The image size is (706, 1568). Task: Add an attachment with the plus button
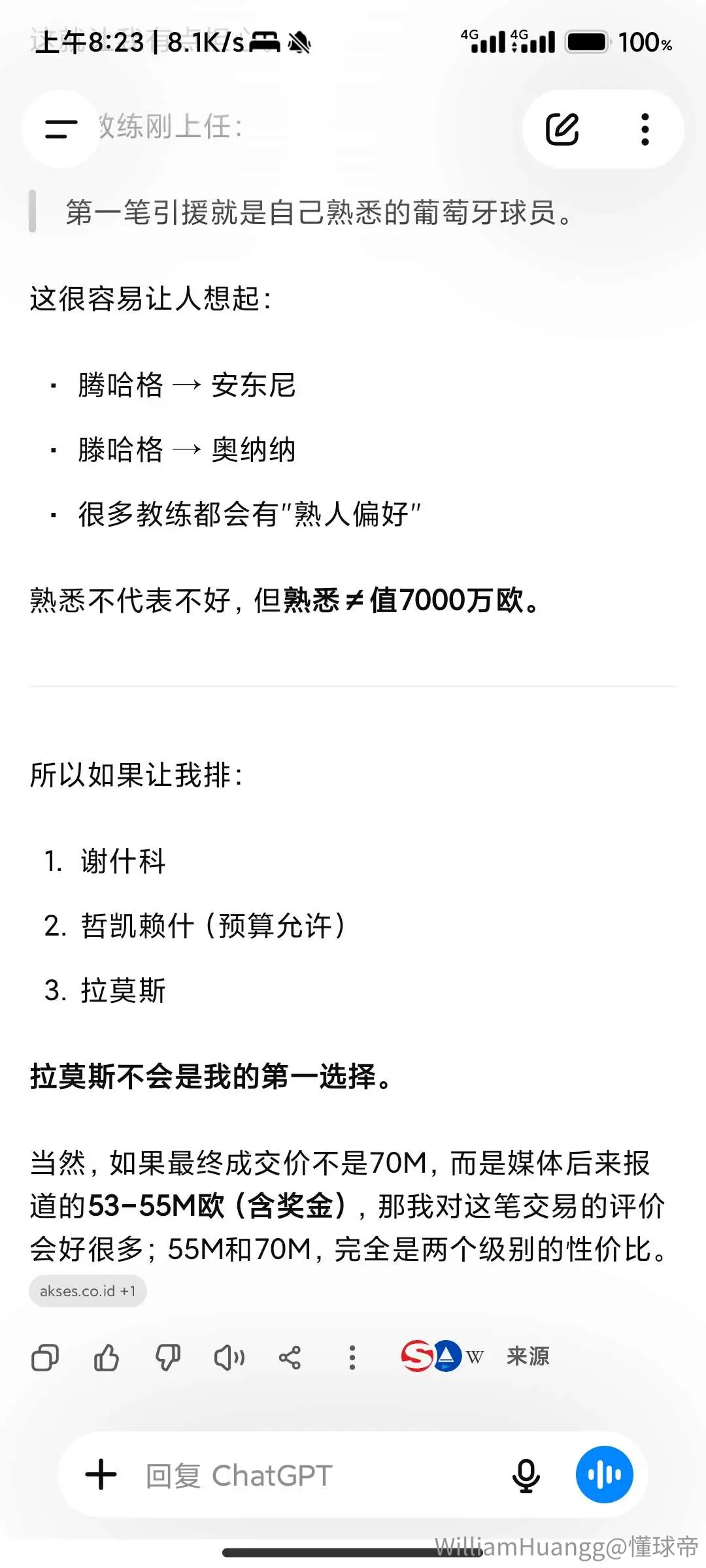(101, 1475)
